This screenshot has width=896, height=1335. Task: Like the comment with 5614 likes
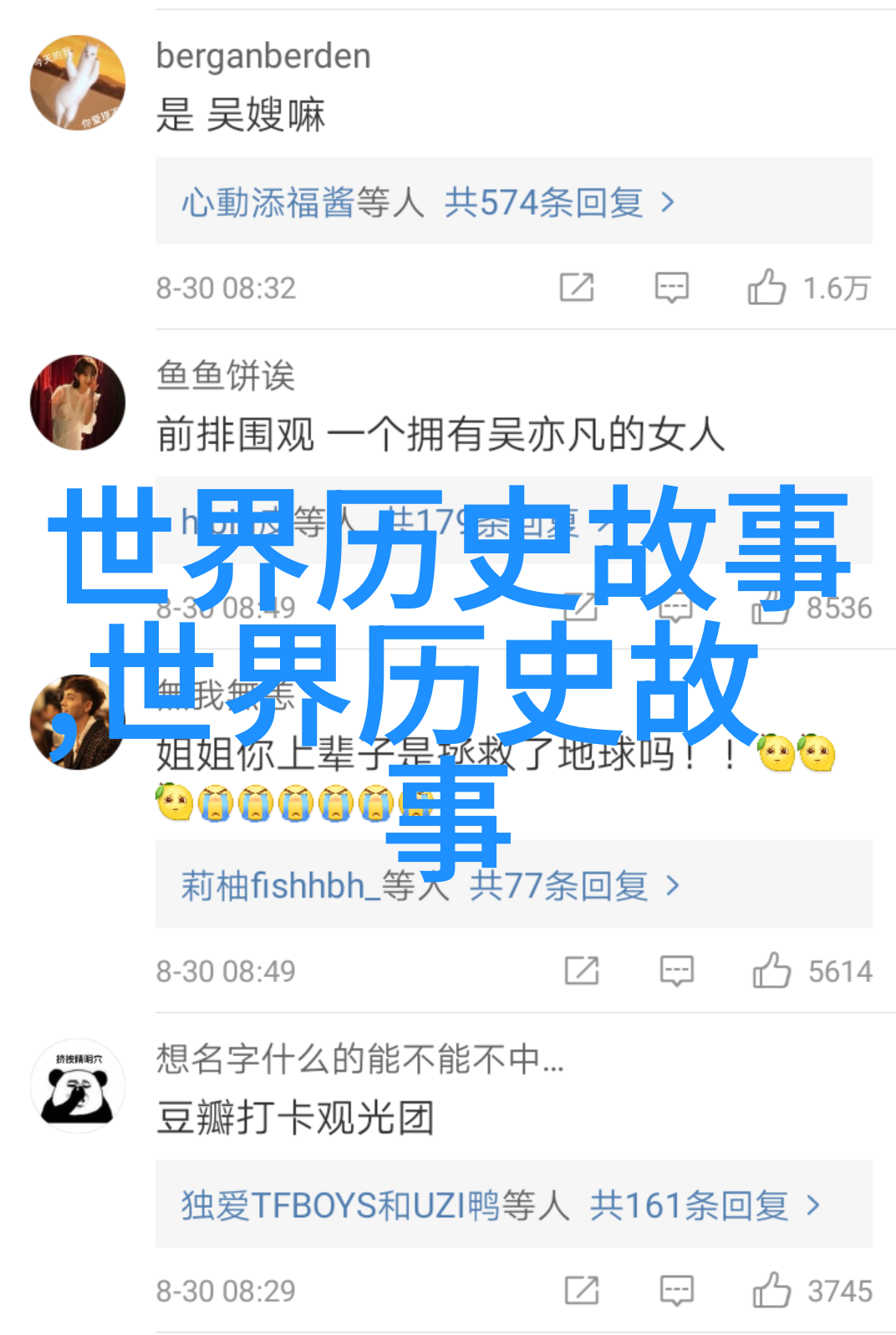771,971
